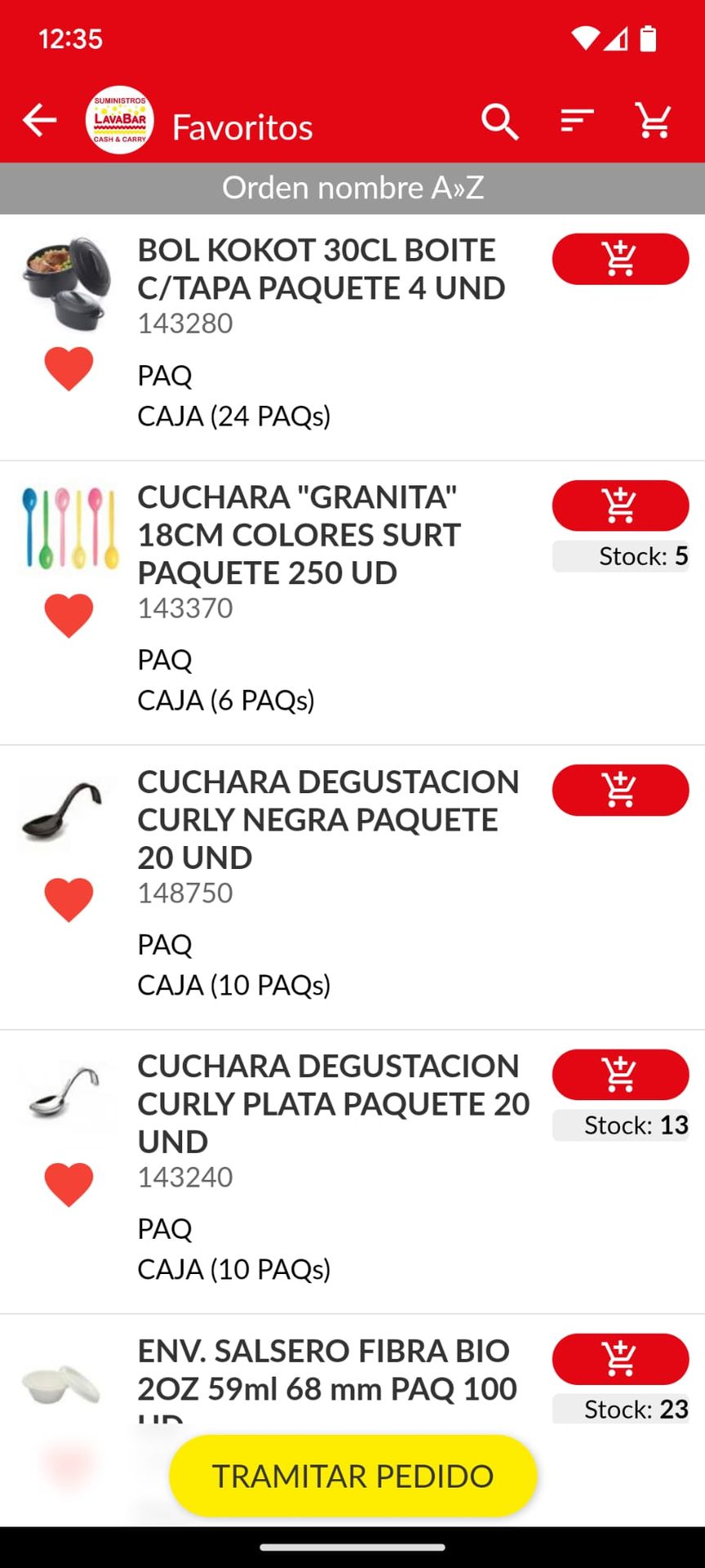The image size is (705, 1568).
Task: Add BOL KOKOT 30CL to cart
Action: (x=620, y=259)
